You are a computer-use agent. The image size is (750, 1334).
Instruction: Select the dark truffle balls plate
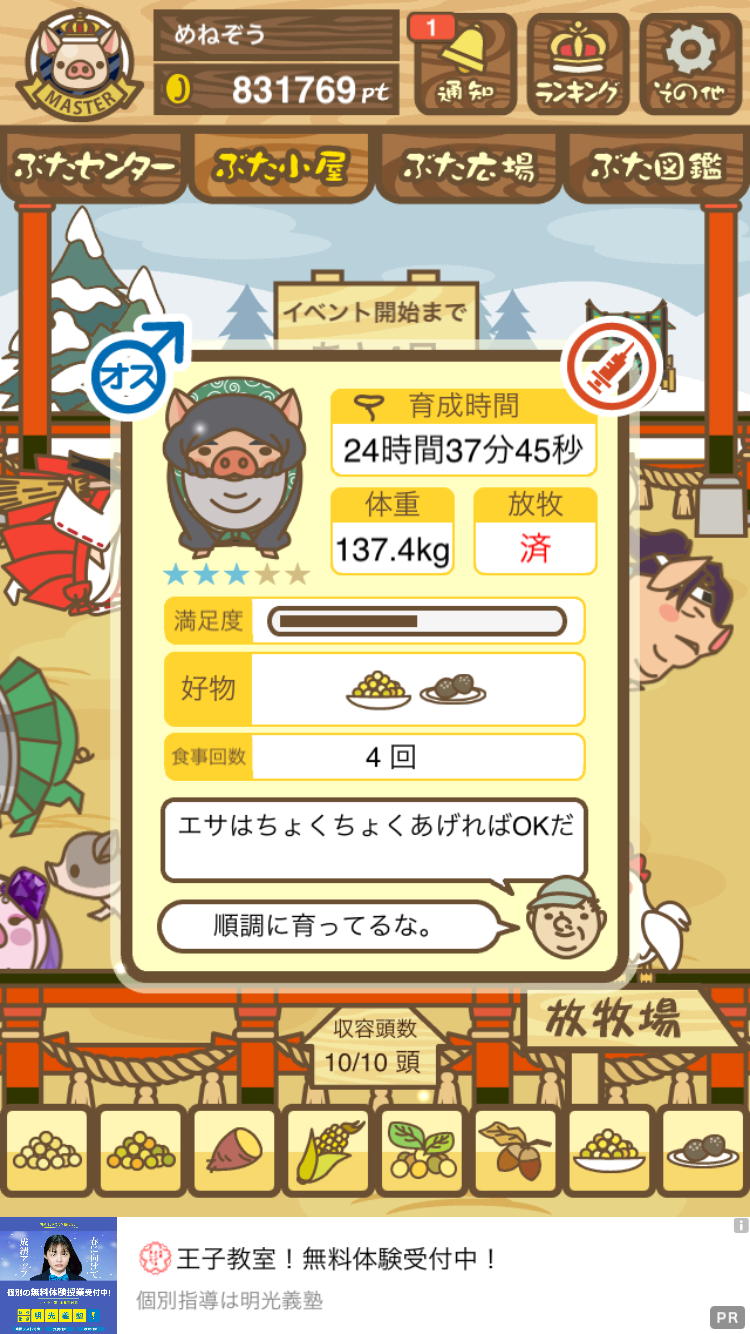(x=702, y=1151)
